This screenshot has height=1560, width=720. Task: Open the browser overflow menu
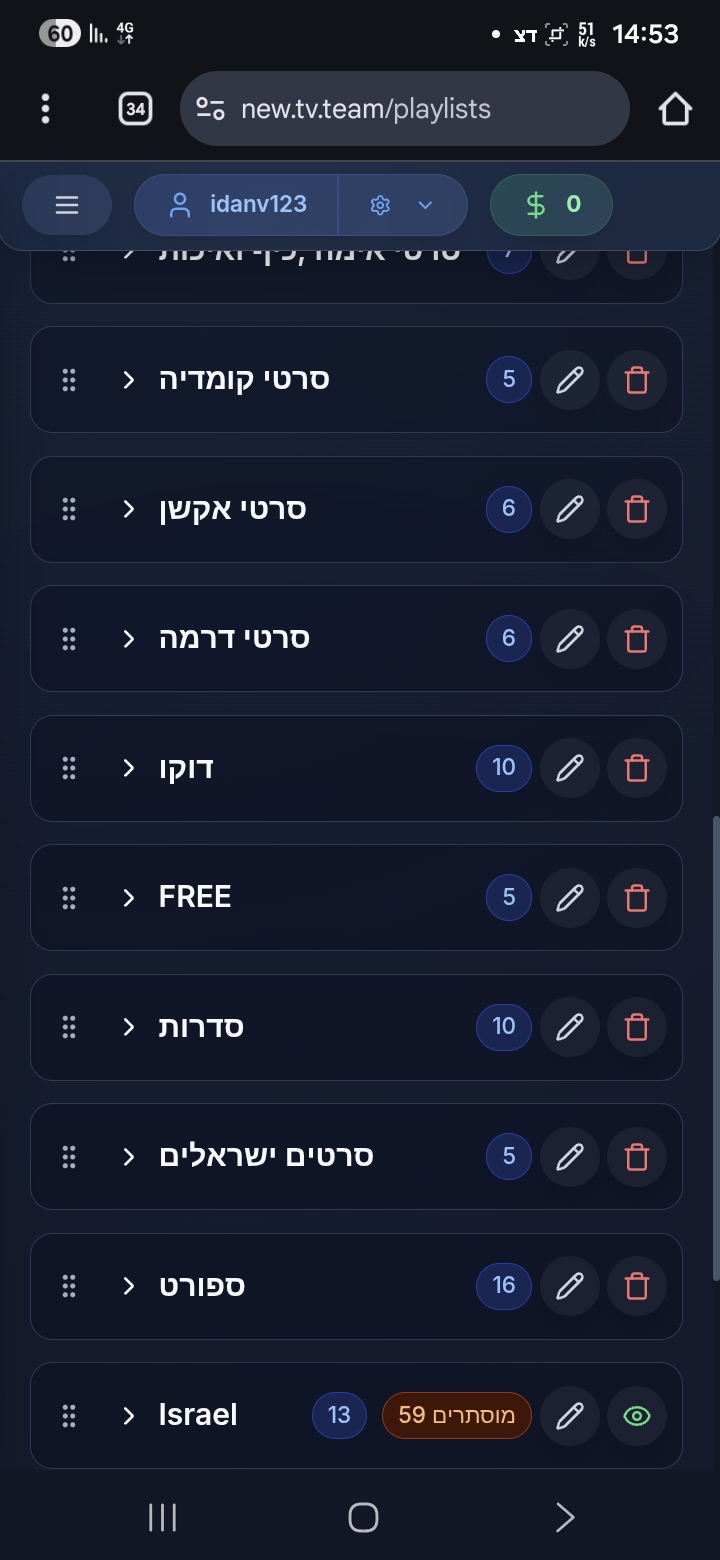[x=45, y=108]
